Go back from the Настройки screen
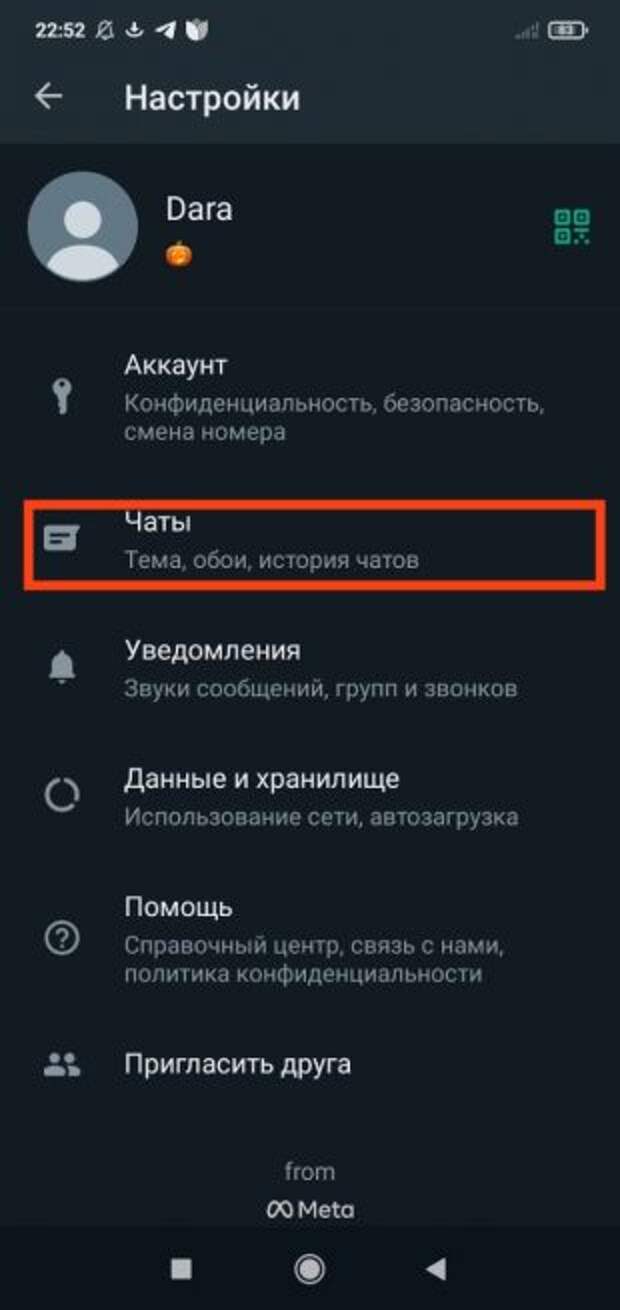 (48, 96)
